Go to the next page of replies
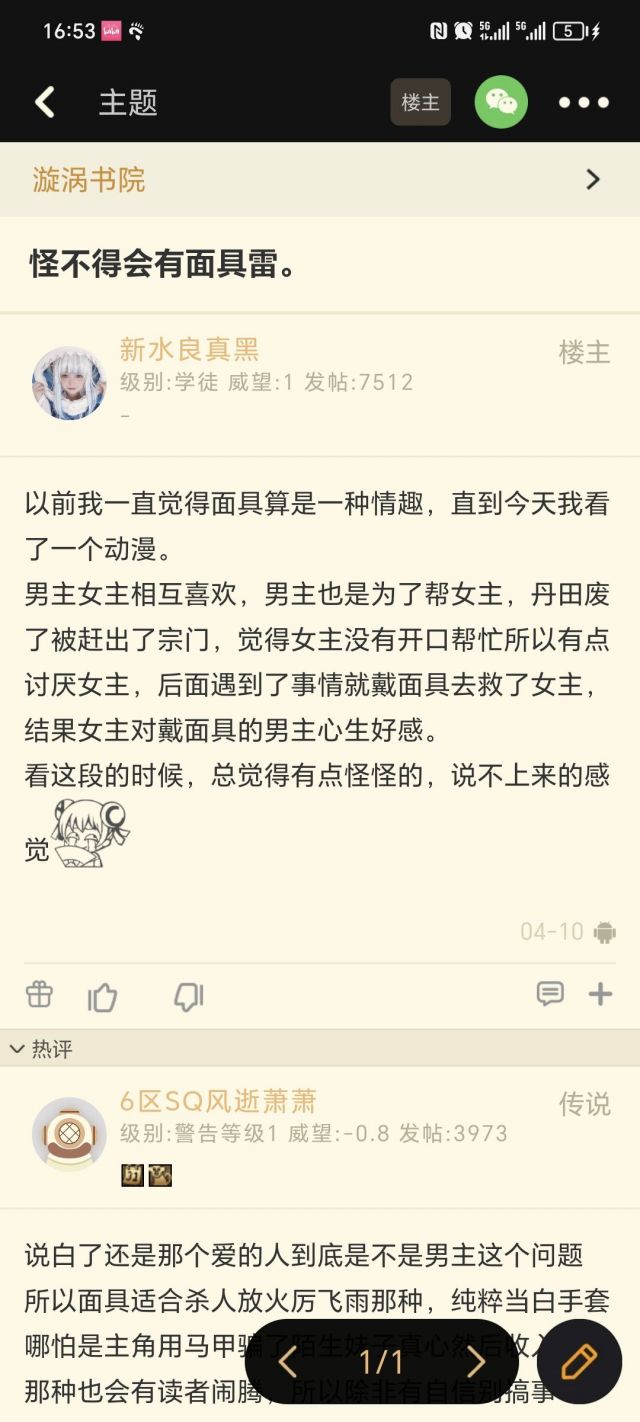 click(x=475, y=1361)
